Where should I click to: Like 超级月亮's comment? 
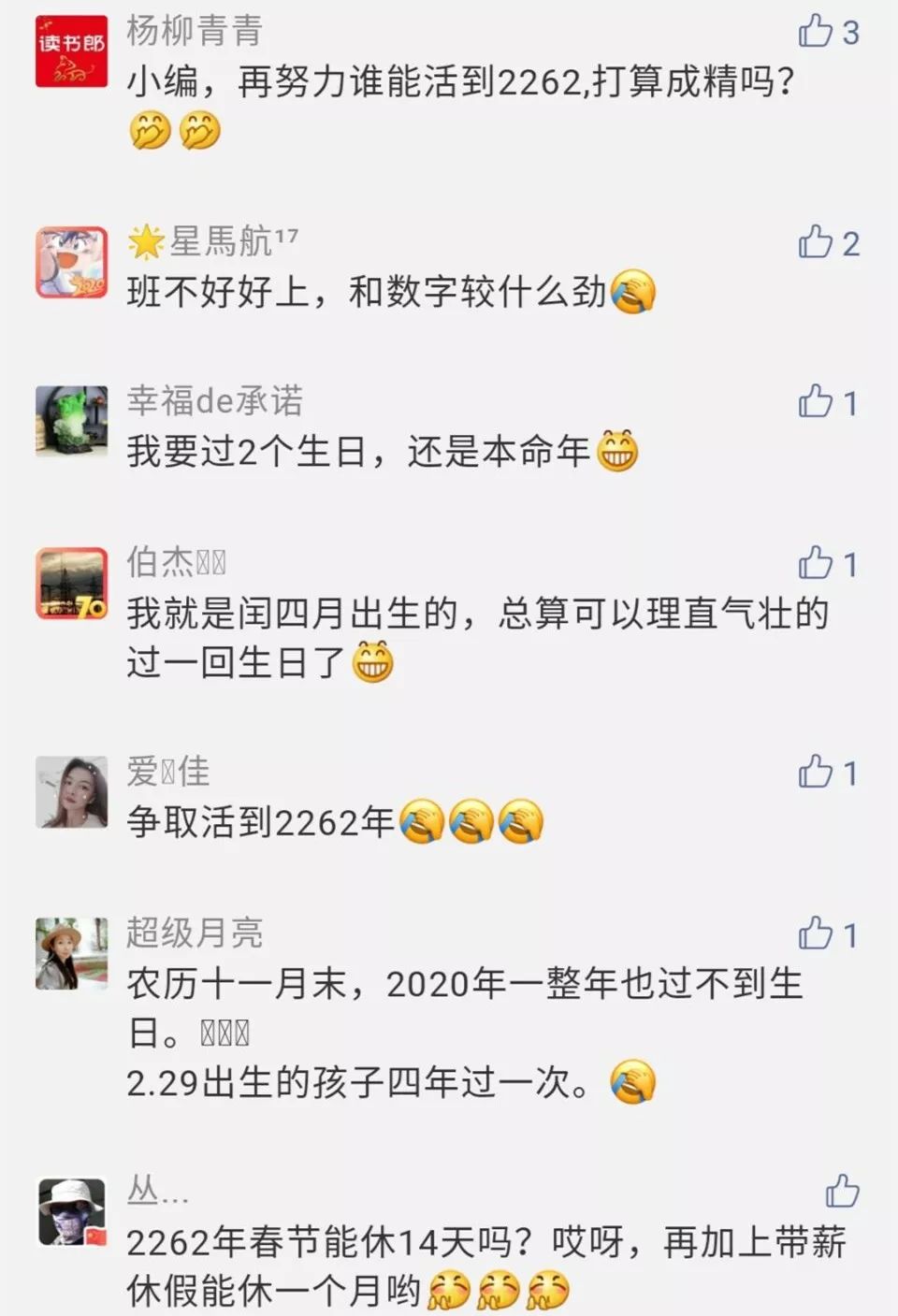click(x=816, y=933)
